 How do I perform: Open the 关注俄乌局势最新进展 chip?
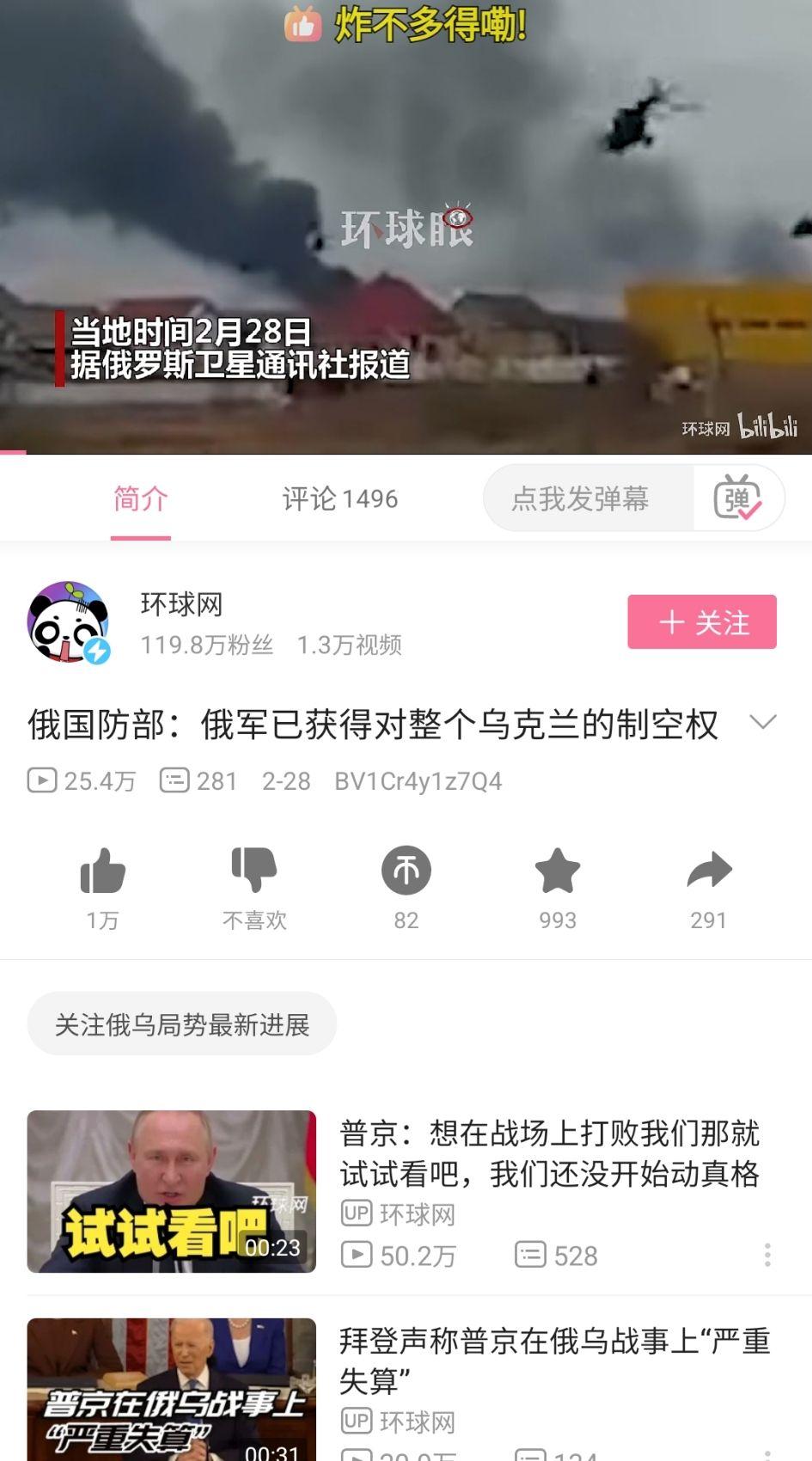(182, 1024)
